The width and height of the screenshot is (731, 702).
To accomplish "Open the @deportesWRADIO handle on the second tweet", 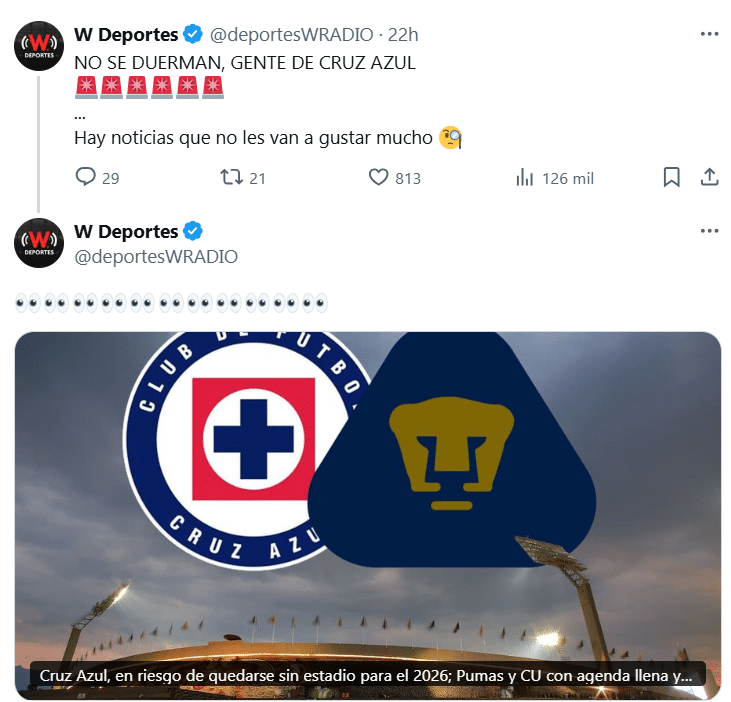I will (156, 256).
